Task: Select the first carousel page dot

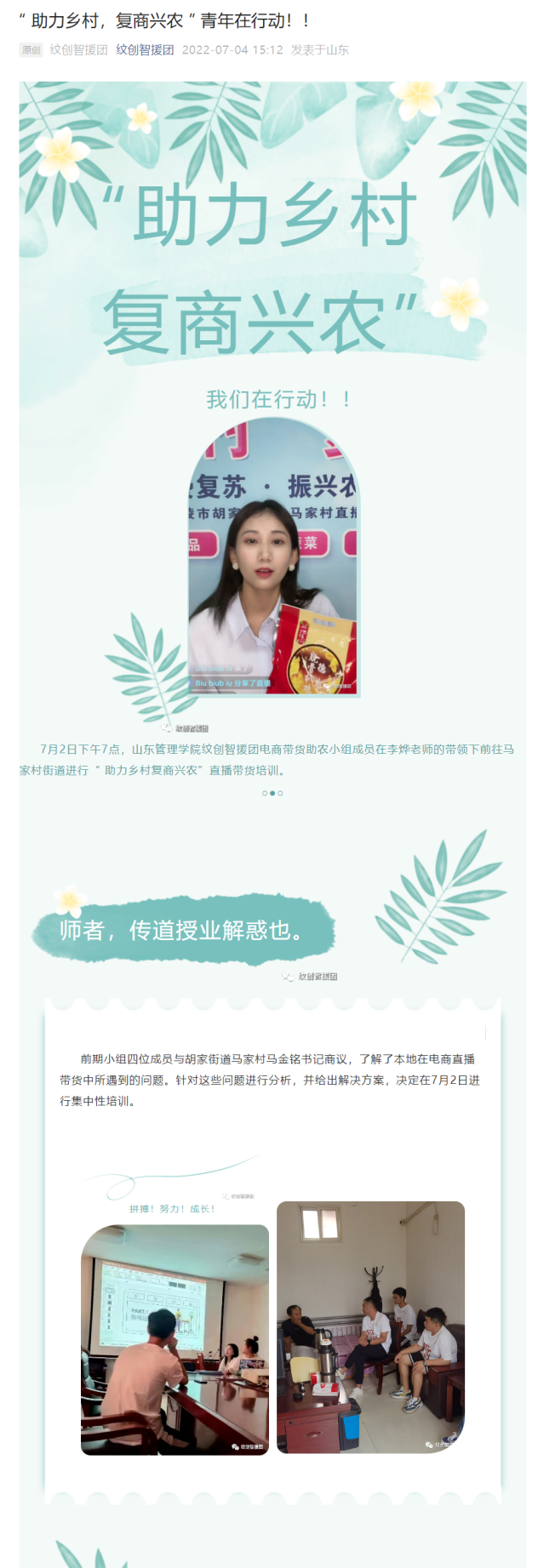Action: tap(264, 793)
